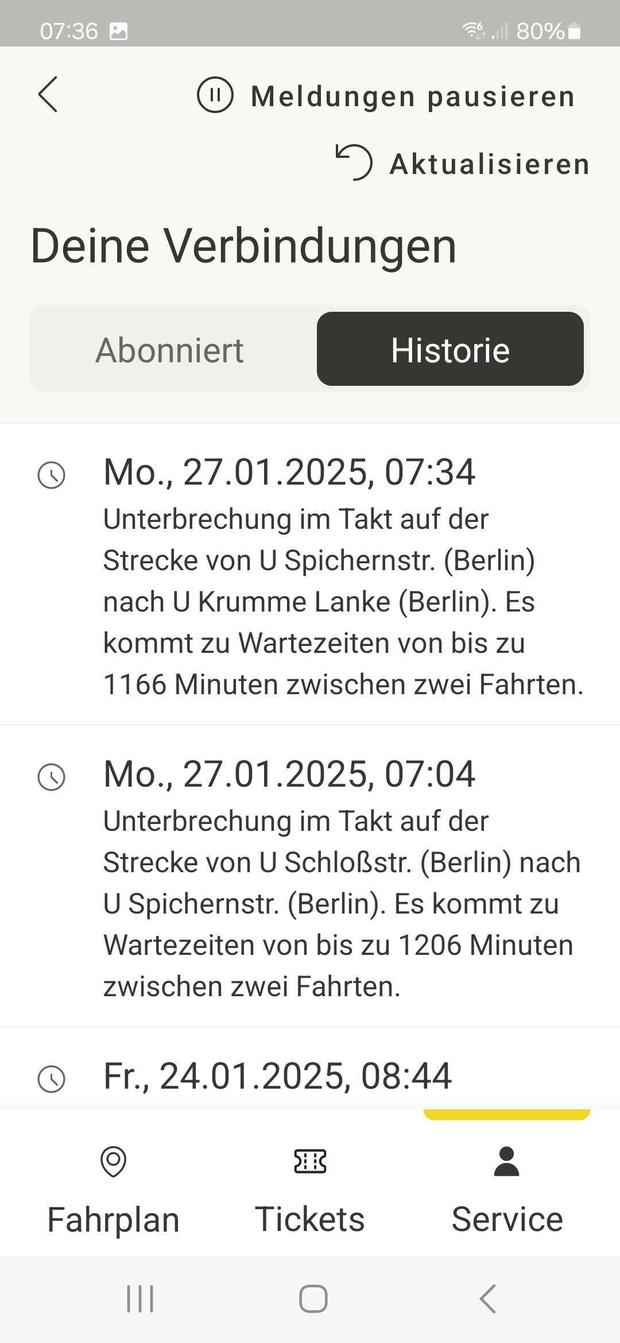Image resolution: width=620 pixels, height=1343 pixels.
Task: Select the Historie tab
Action: [450, 350]
